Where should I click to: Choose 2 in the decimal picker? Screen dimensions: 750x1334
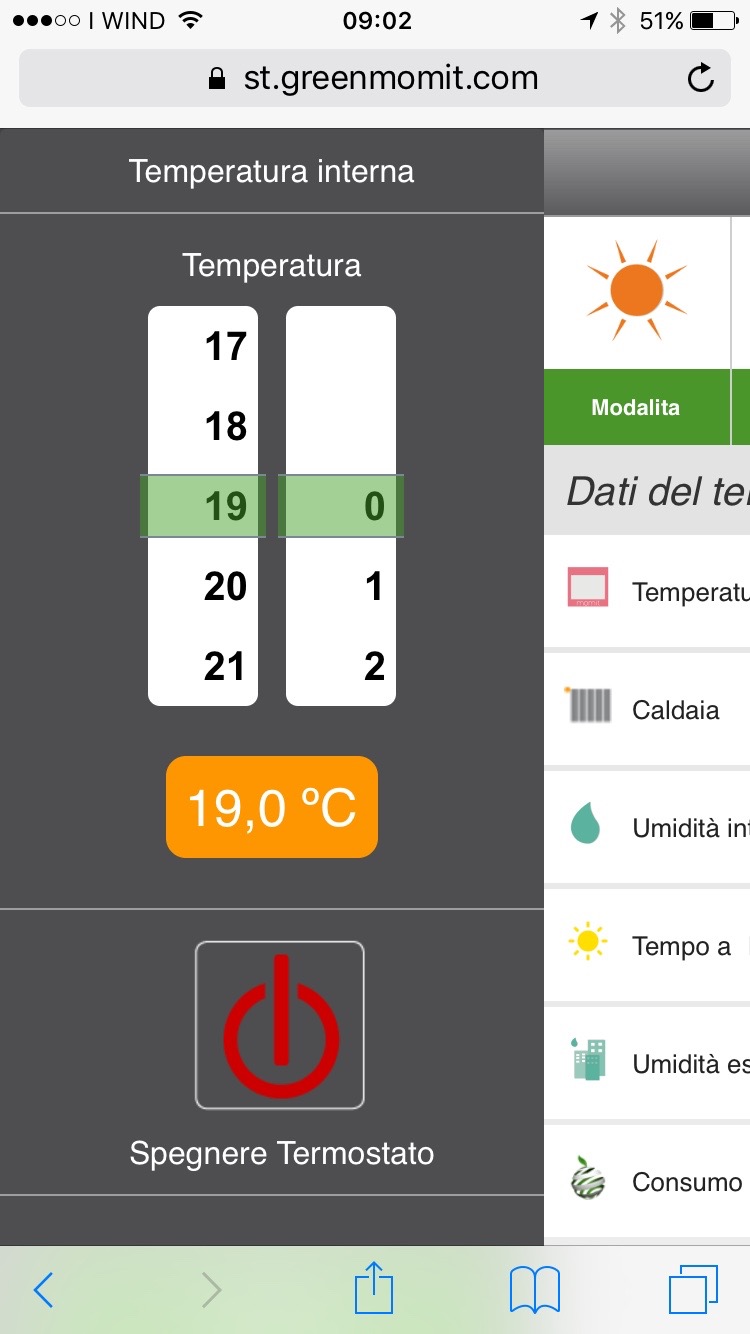click(342, 666)
